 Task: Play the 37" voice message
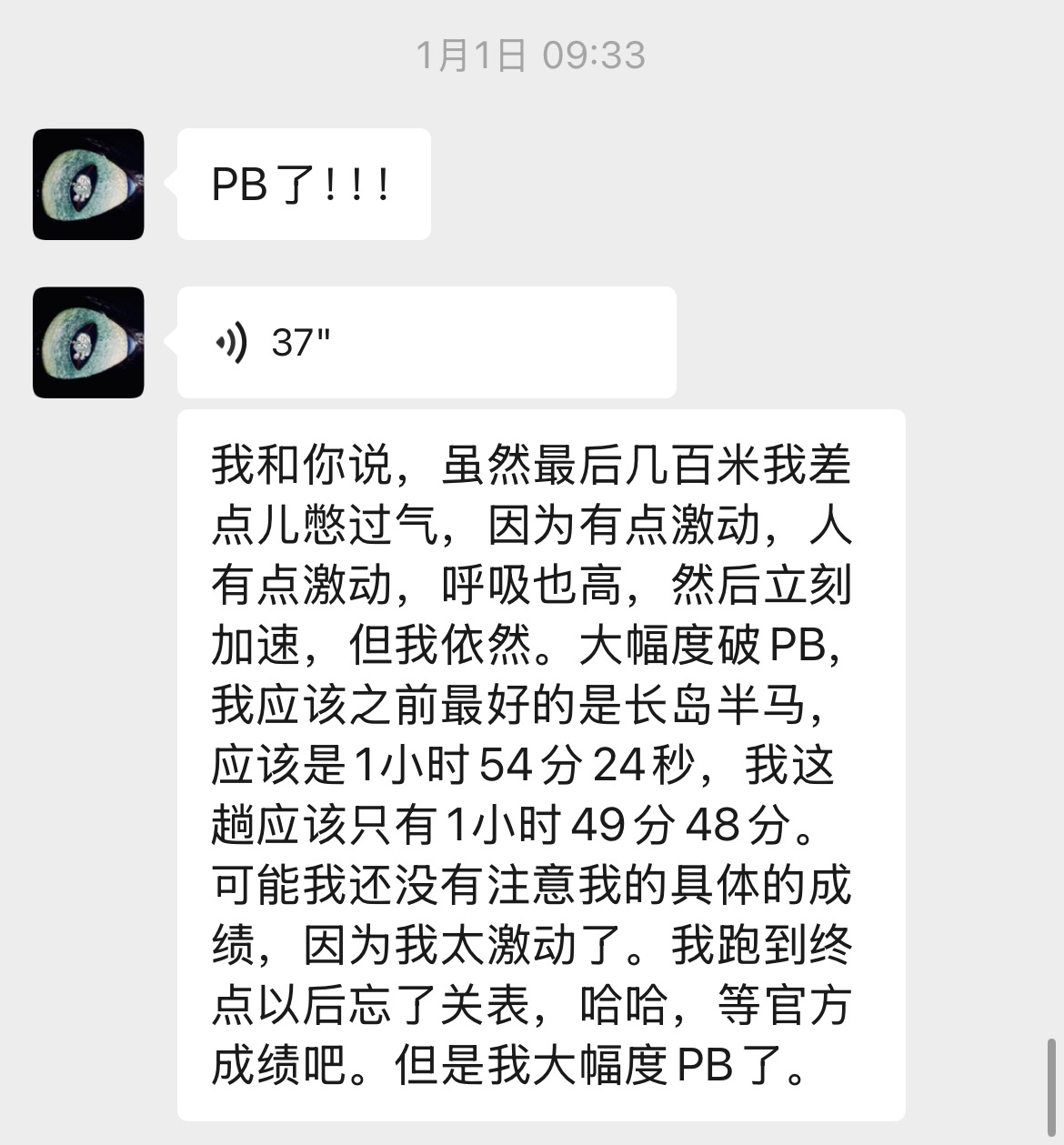(426, 342)
